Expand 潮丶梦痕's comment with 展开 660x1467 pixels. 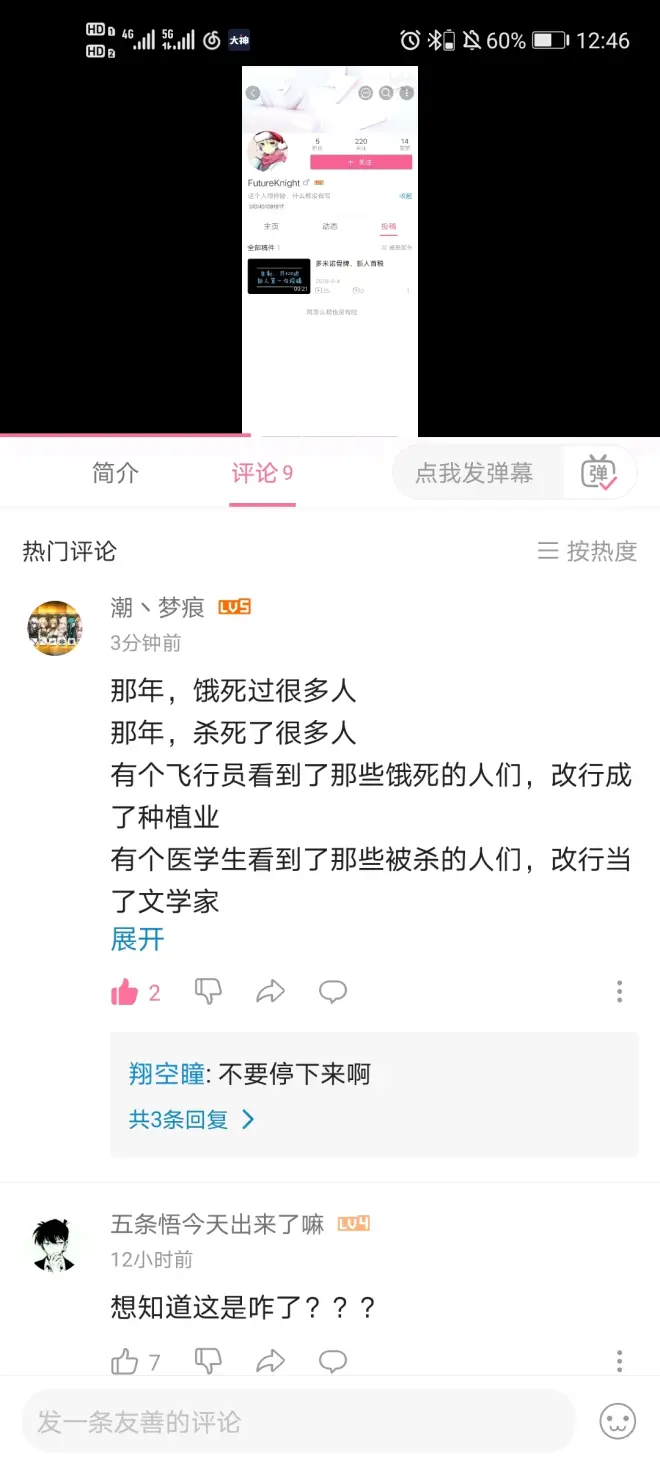click(x=137, y=940)
